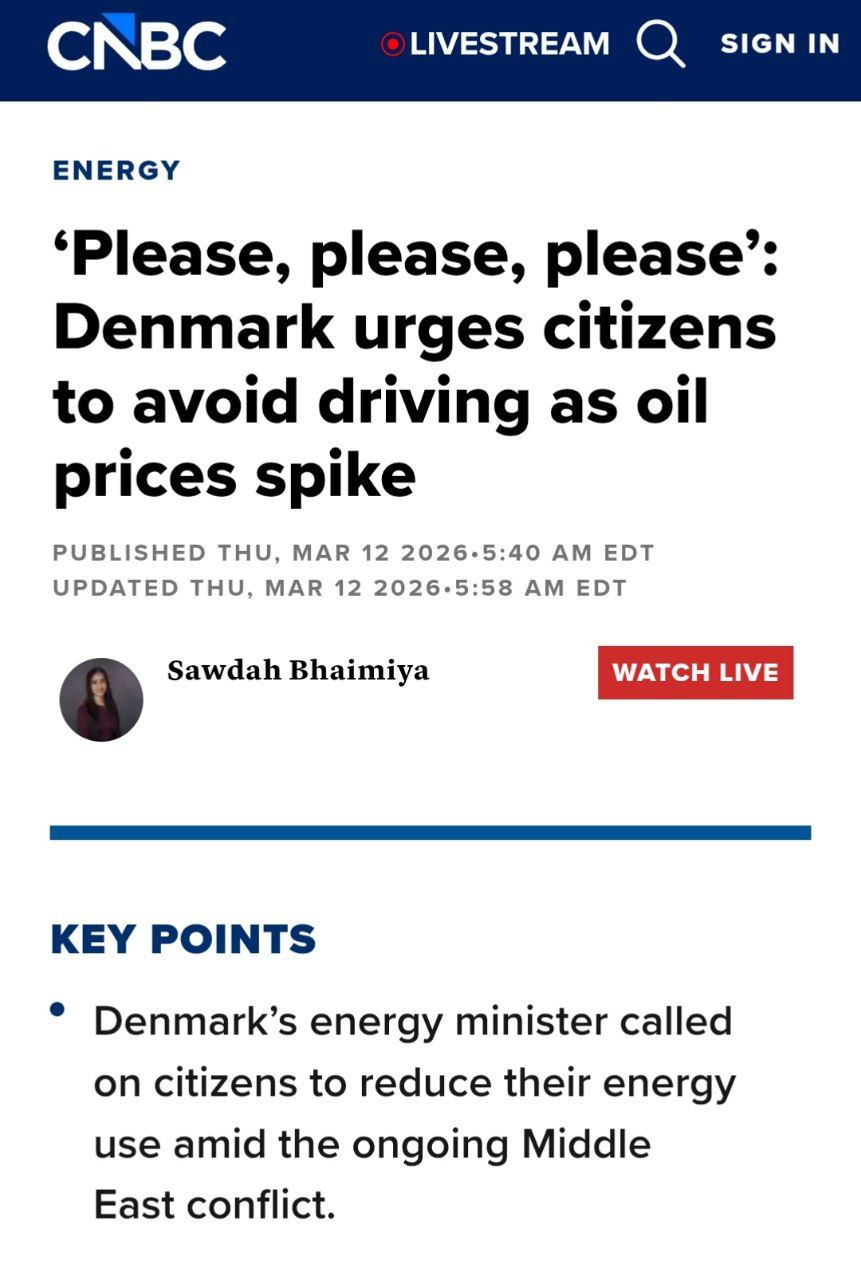This screenshot has height=1280, width=861.
Task: Tap the red Watch Live button
Action: 695,672
